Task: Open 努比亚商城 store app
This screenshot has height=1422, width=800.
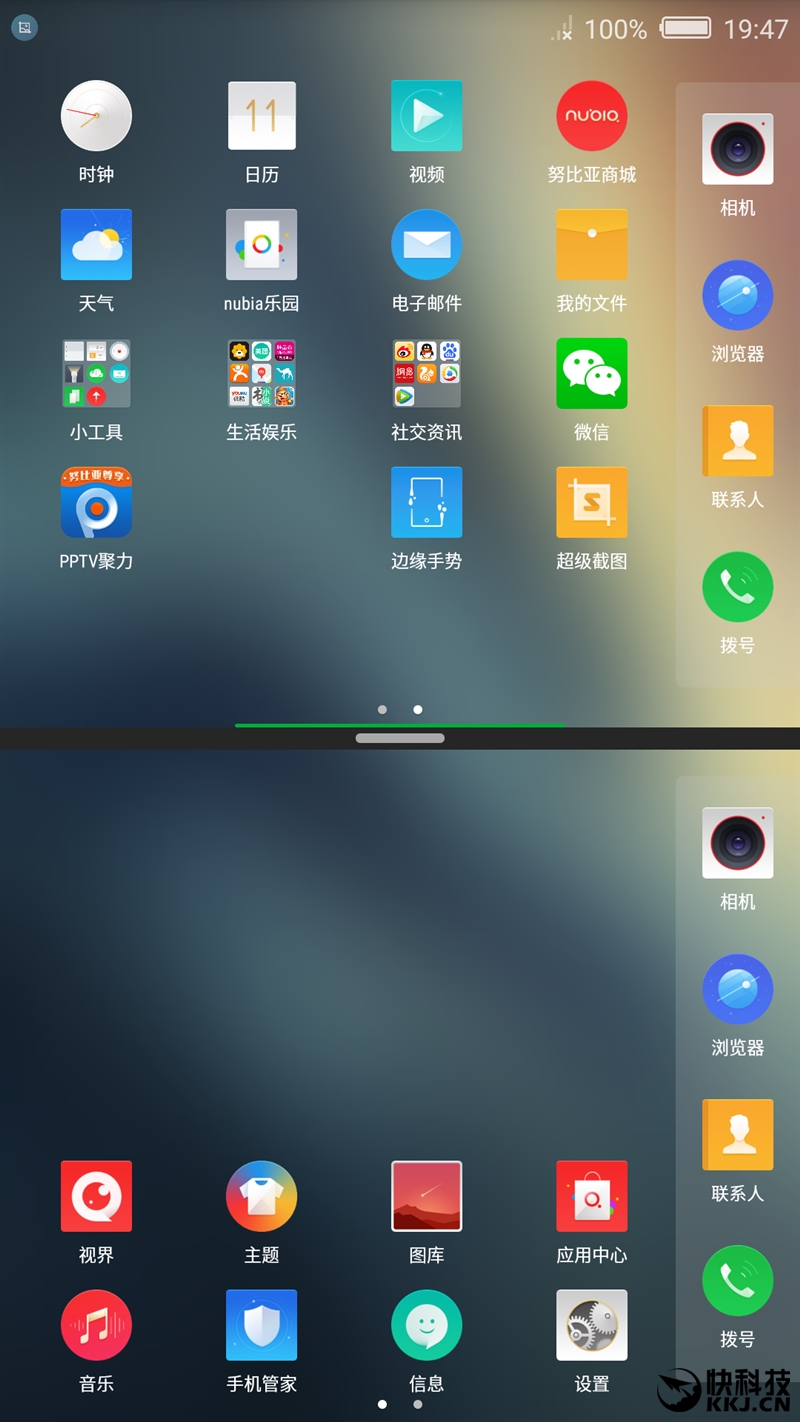Action: click(x=591, y=116)
